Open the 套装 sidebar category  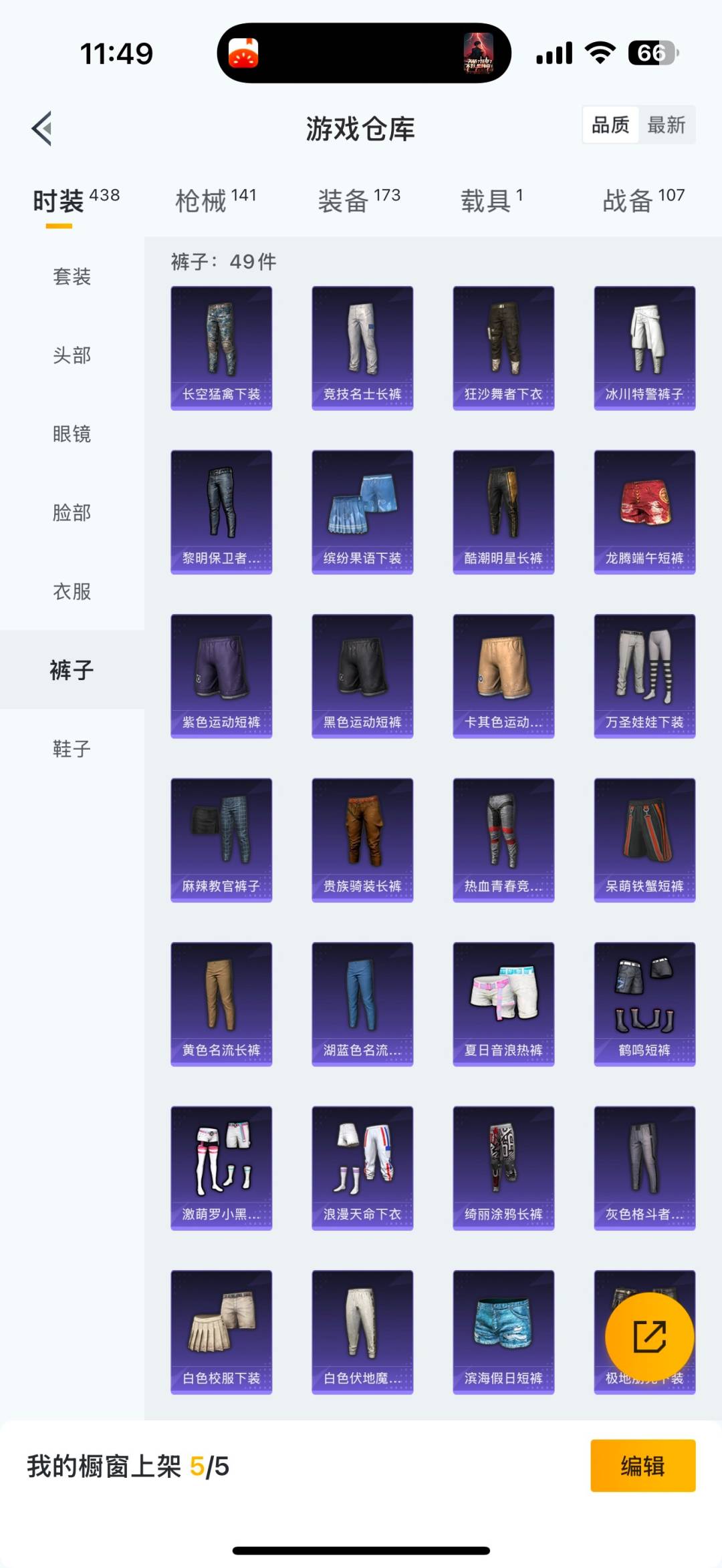[x=71, y=277]
